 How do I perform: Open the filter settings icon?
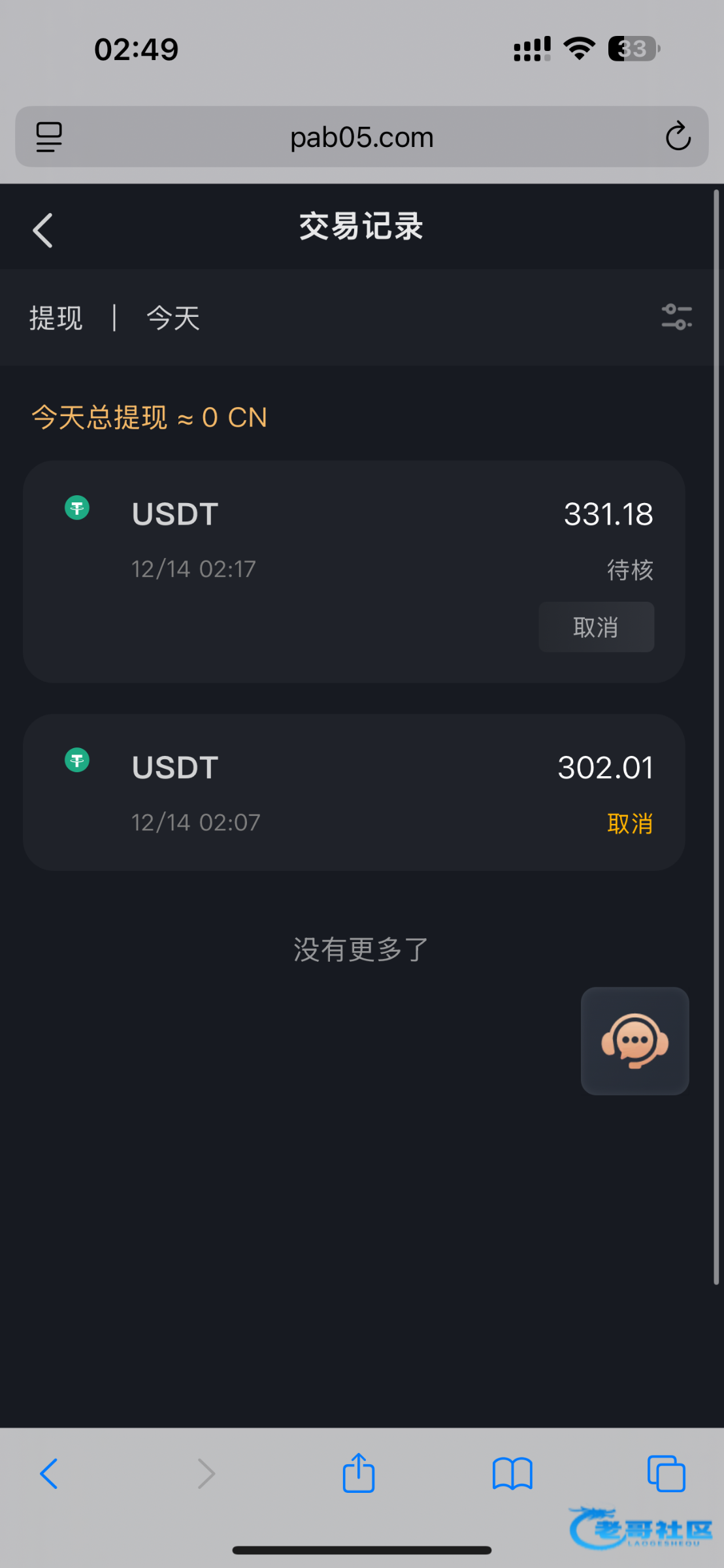676,318
